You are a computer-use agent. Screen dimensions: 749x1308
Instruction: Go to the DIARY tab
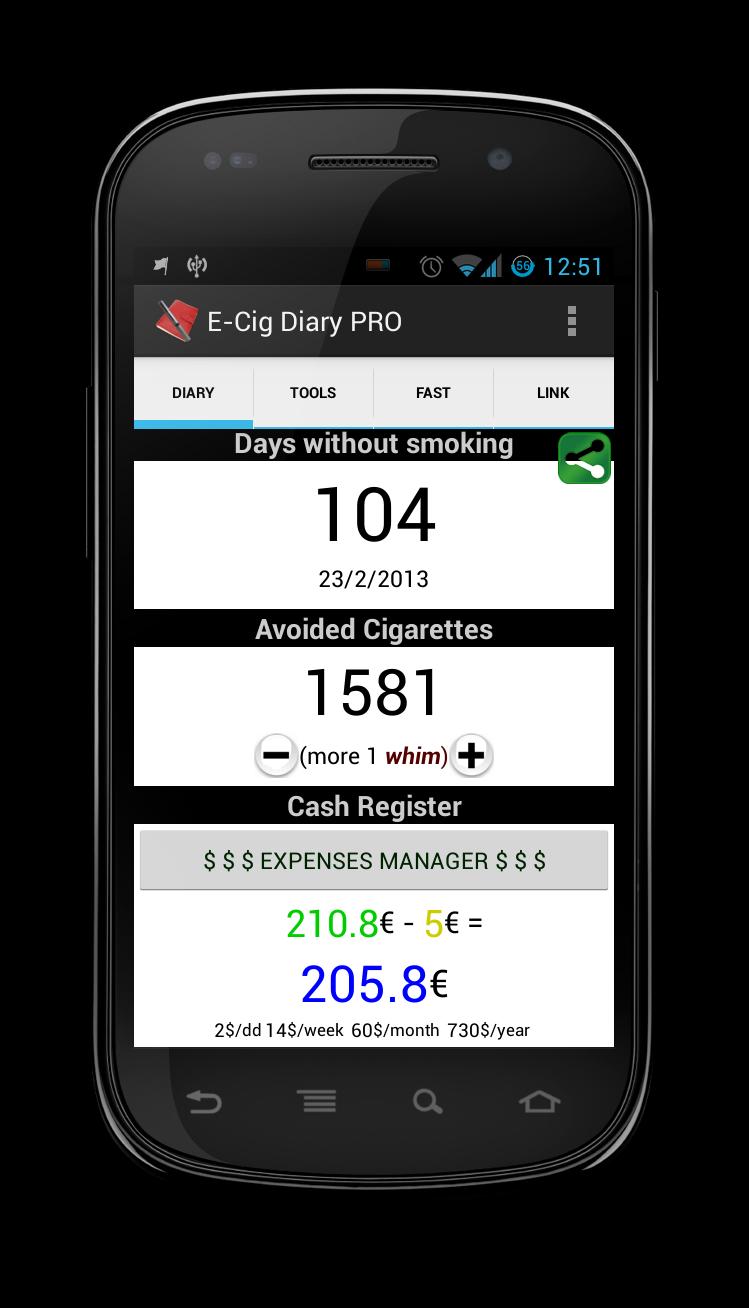[193, 392]
